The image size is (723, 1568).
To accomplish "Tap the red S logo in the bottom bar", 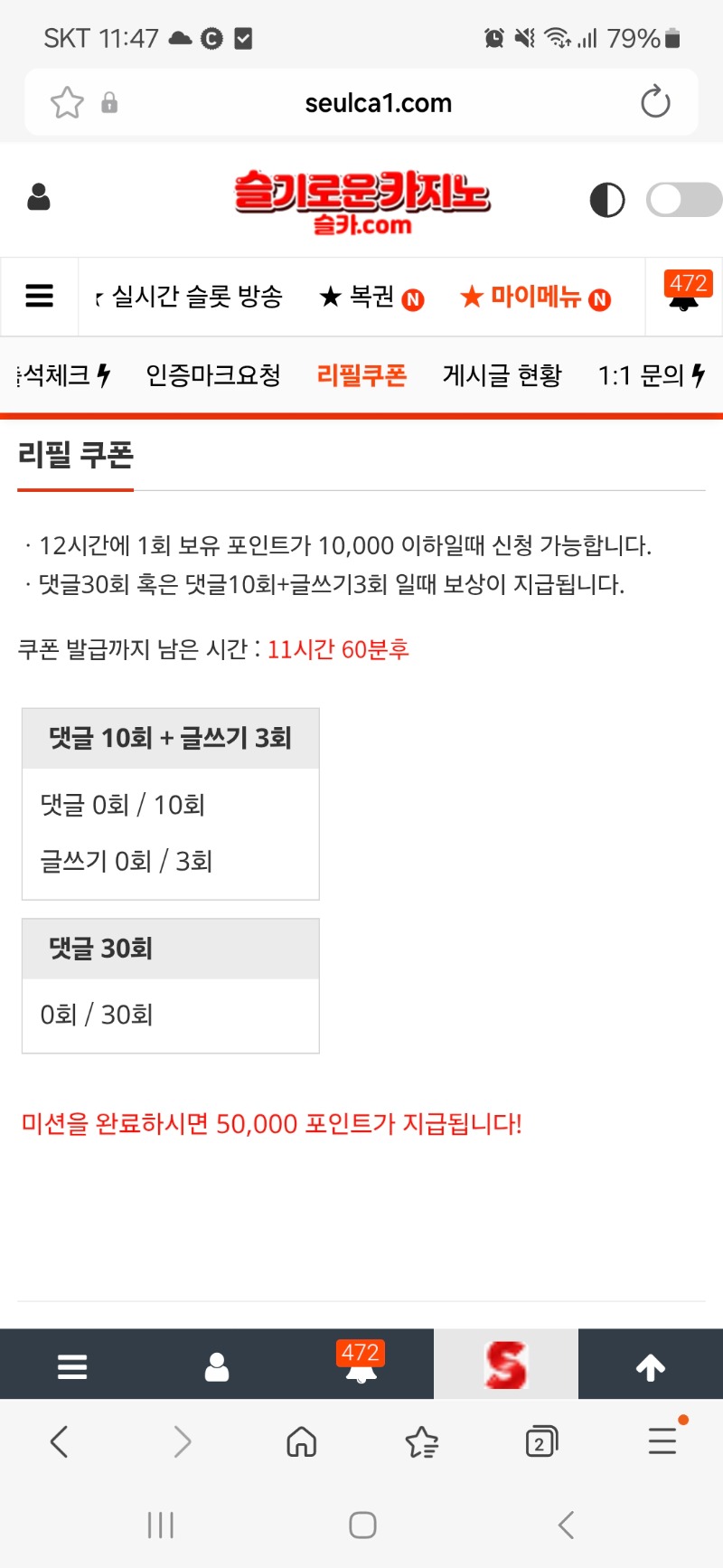I will point(506,1365).
